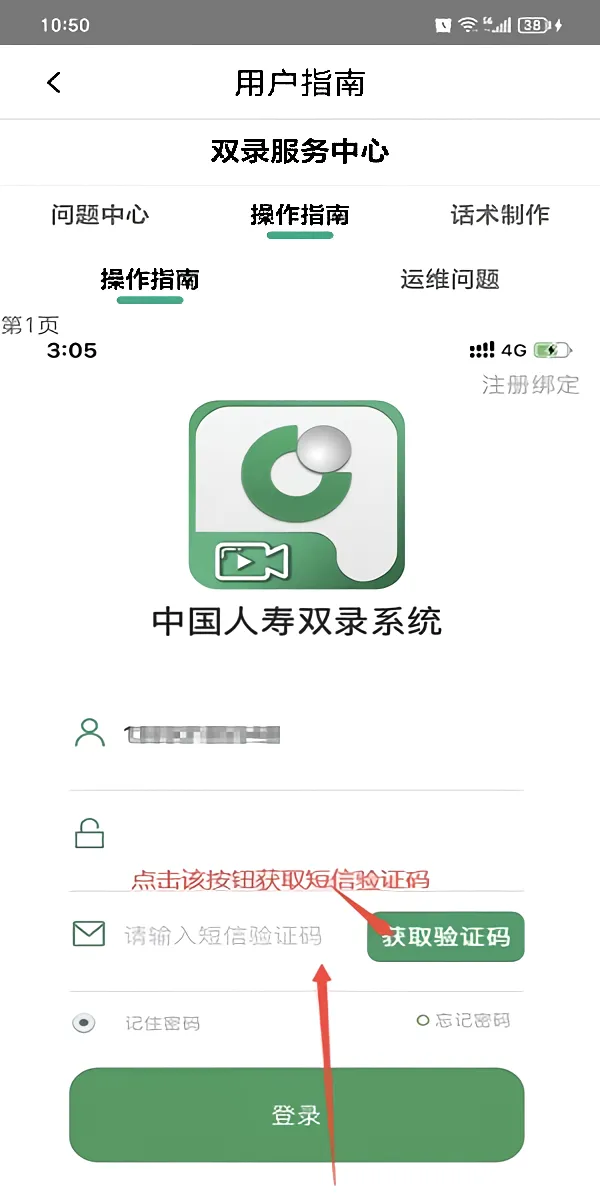Switch to the 问题中心 tab
600x1200 pixels.
tap(100, 215)
